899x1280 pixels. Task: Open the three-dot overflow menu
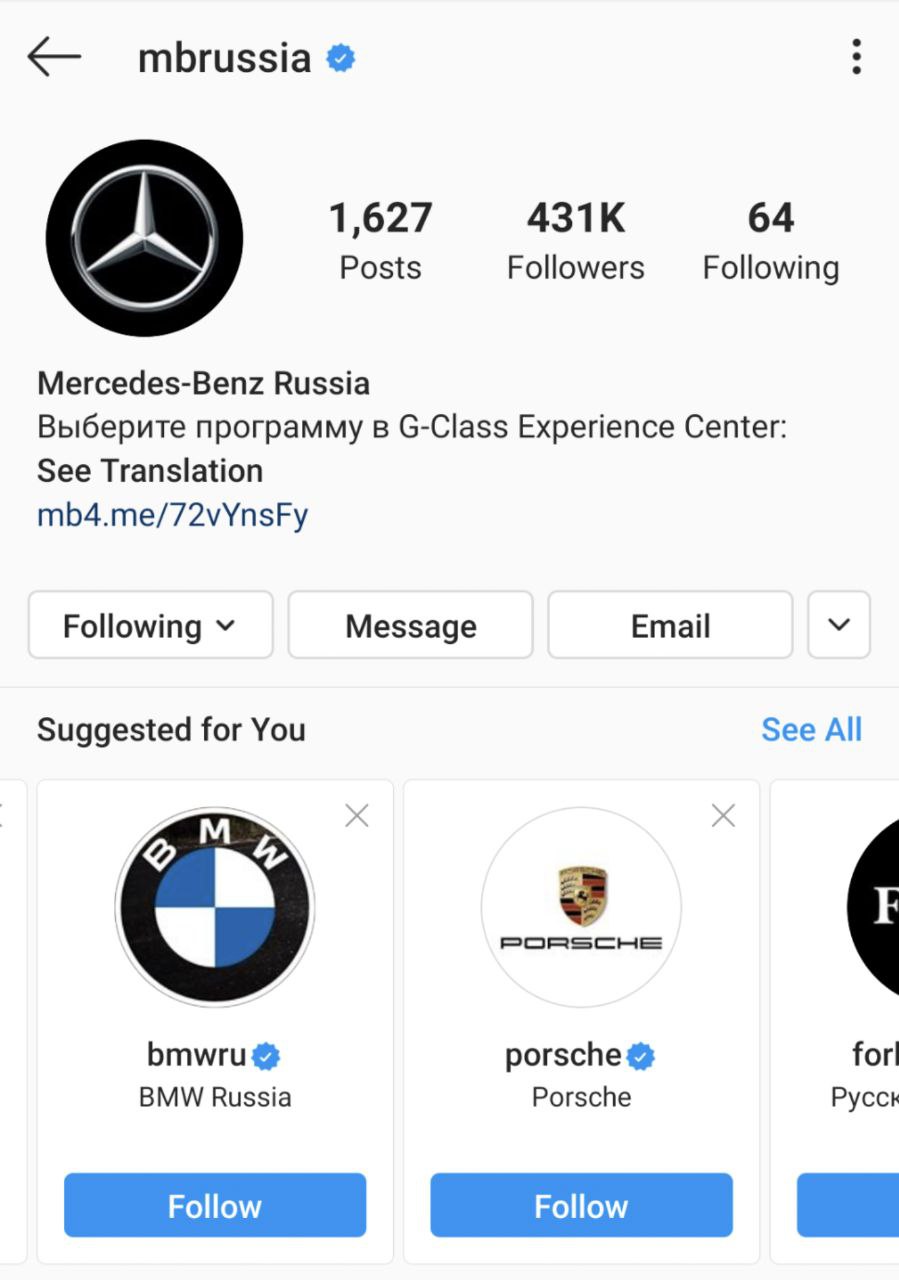856,57
